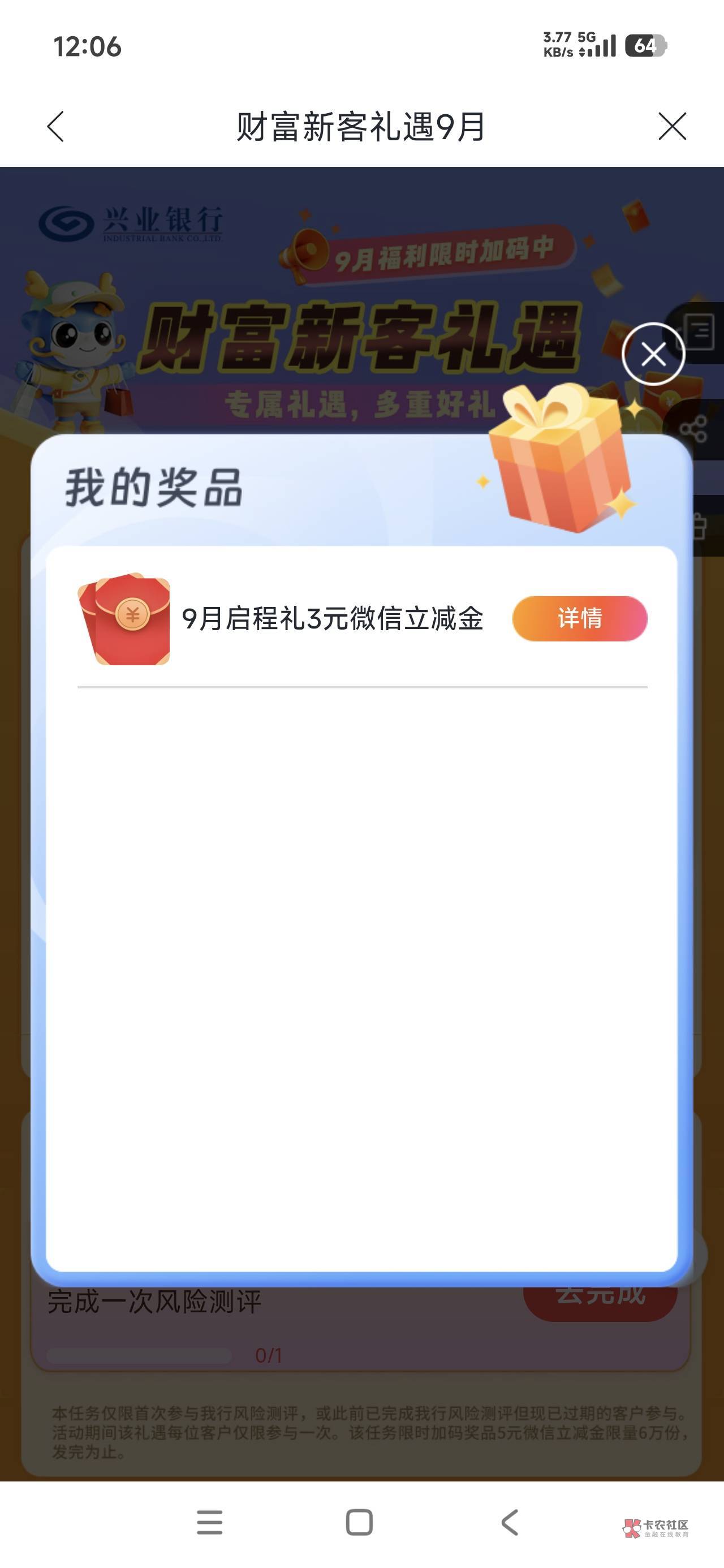Close the 财富新客礼遇9月 page
This screenshot has width=724, height=1568.
(x=672, y=127)
